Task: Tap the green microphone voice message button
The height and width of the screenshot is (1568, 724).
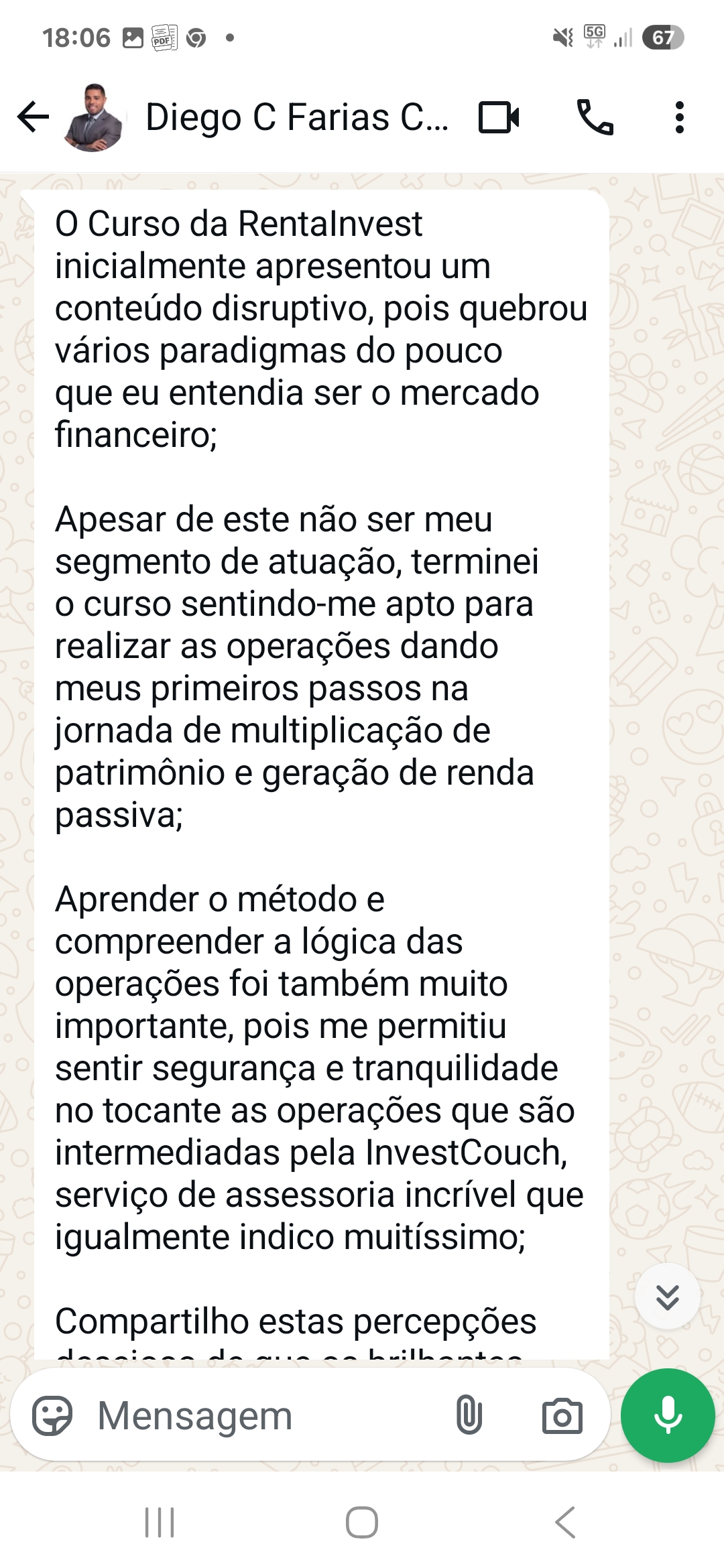Action: (668, 1415)
